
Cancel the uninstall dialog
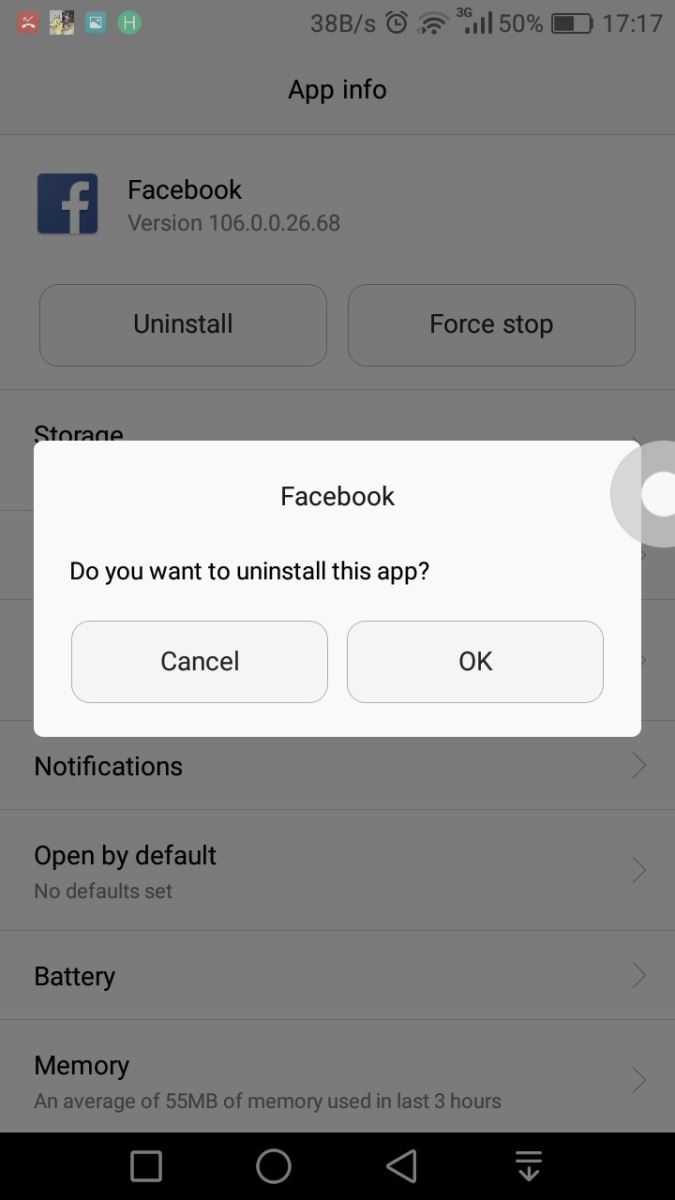199,661
